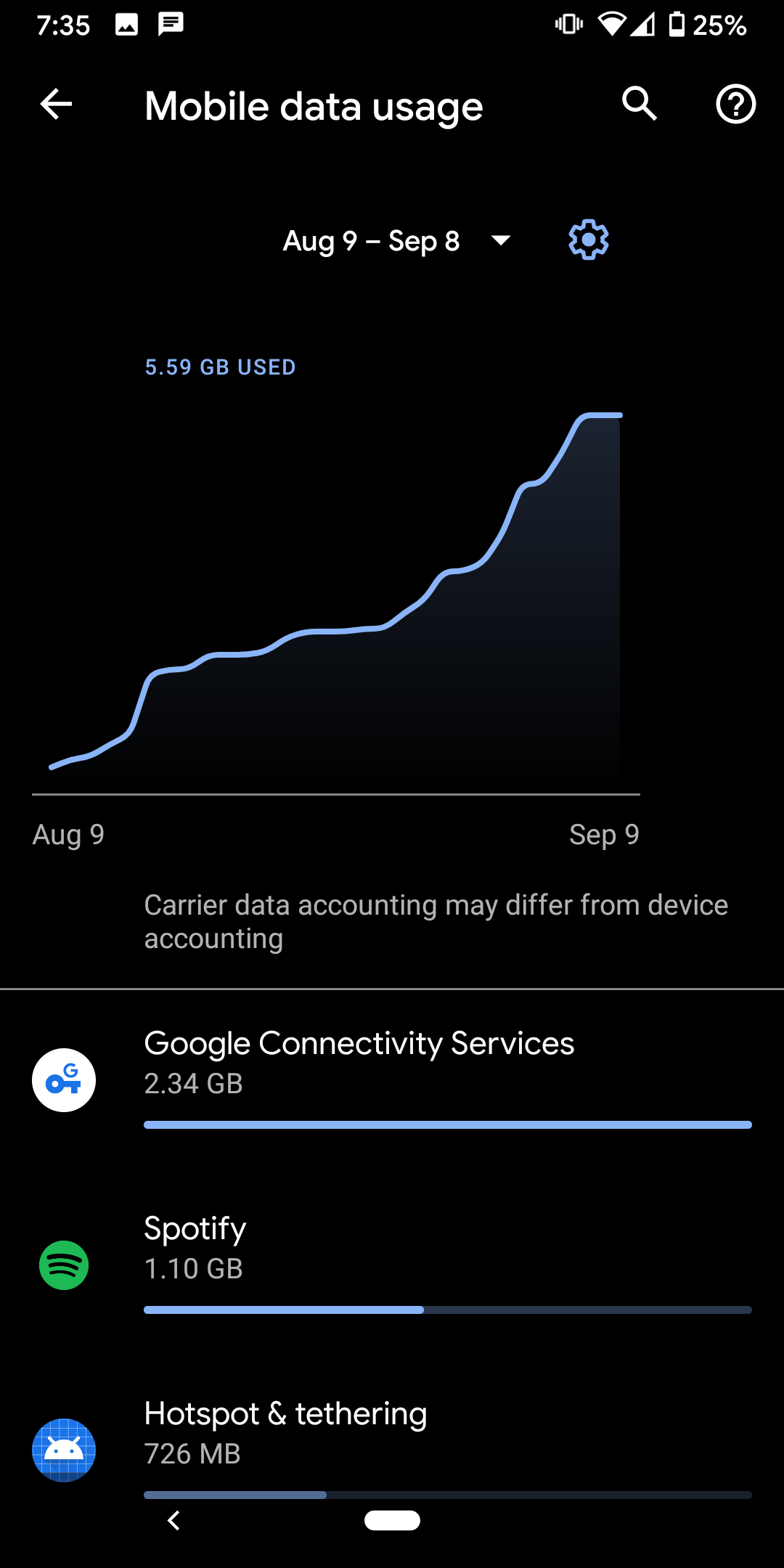Tap the photos icon in status bar
Image resolution: width=784 pixels, height=1568 pixels.
pyautogui.click(x=127, y=25)
